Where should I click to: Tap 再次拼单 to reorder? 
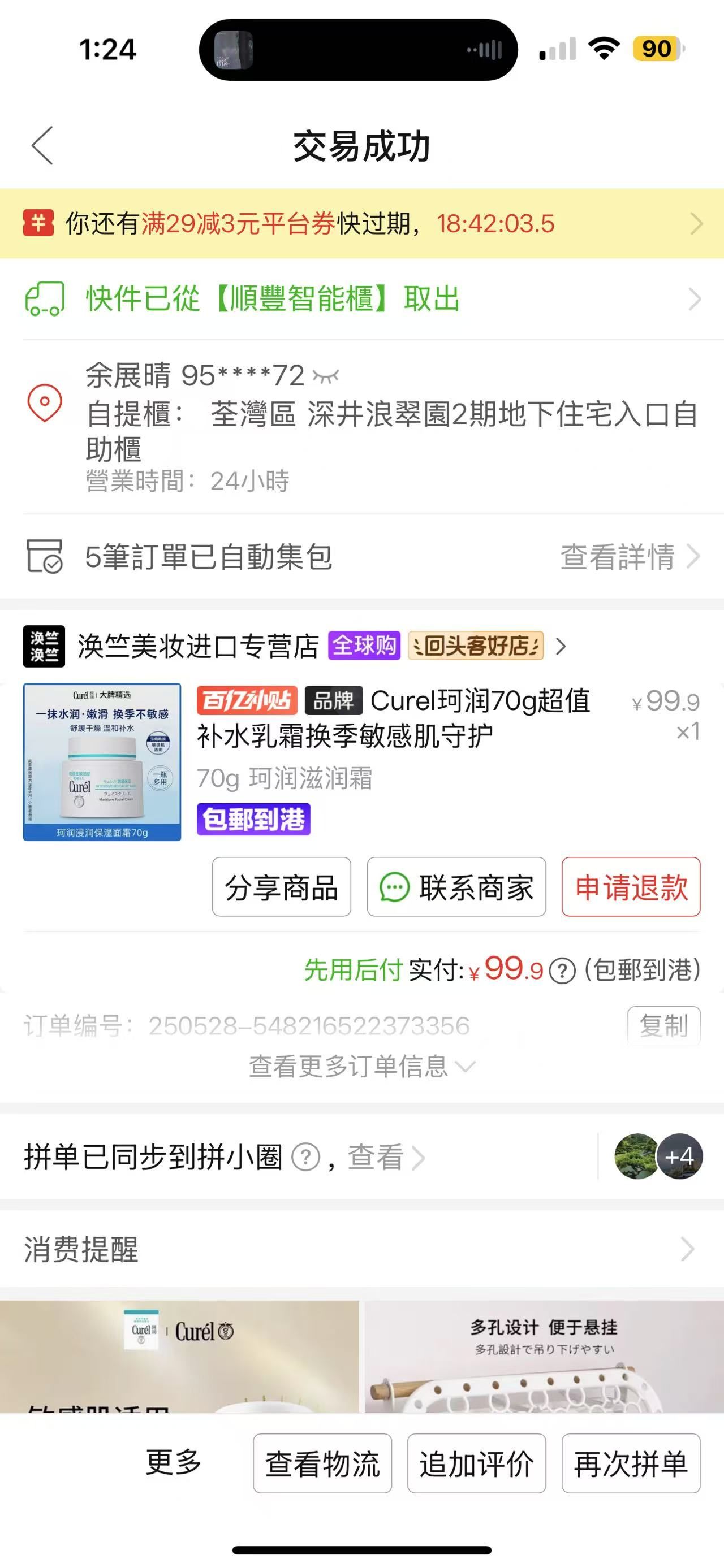631,1464
